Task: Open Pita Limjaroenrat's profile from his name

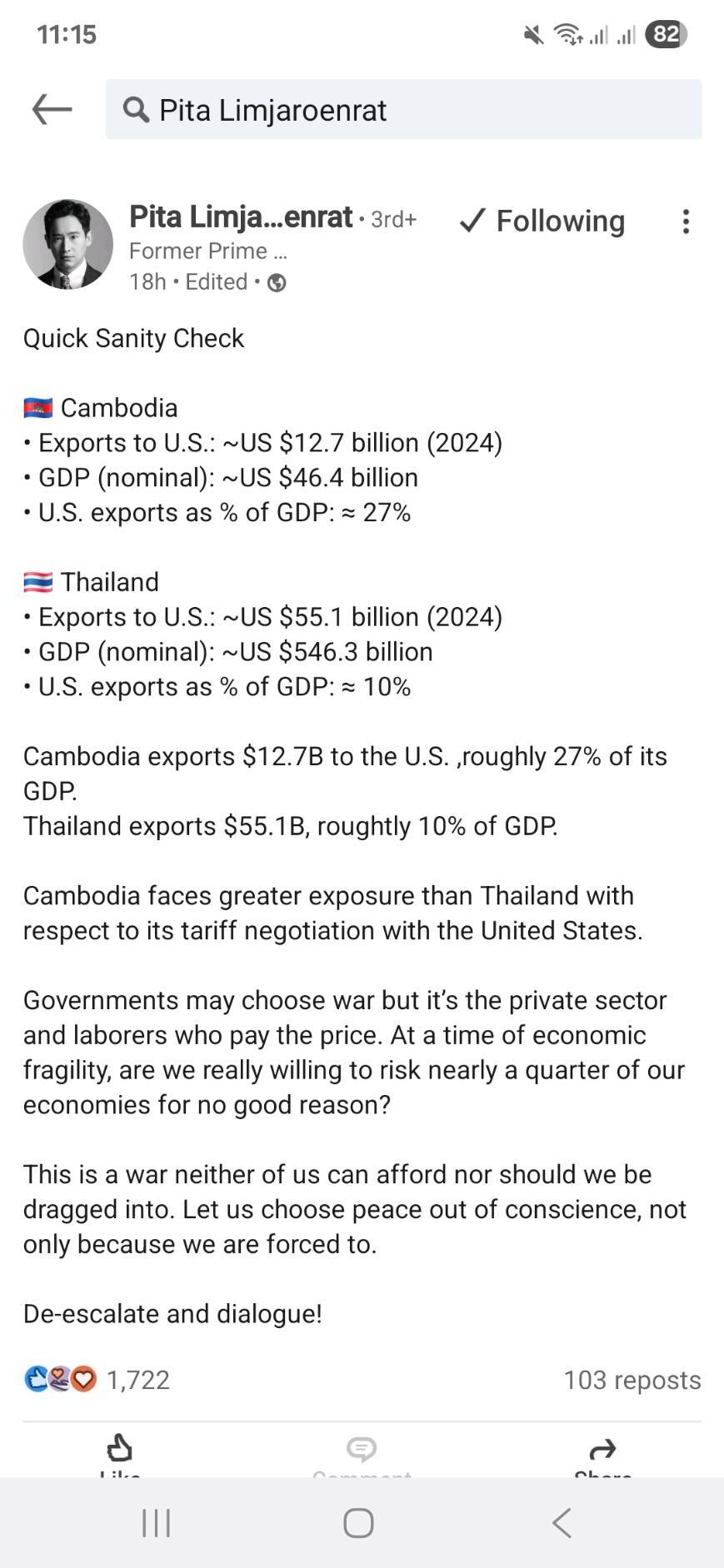Action: pos(241,217)
